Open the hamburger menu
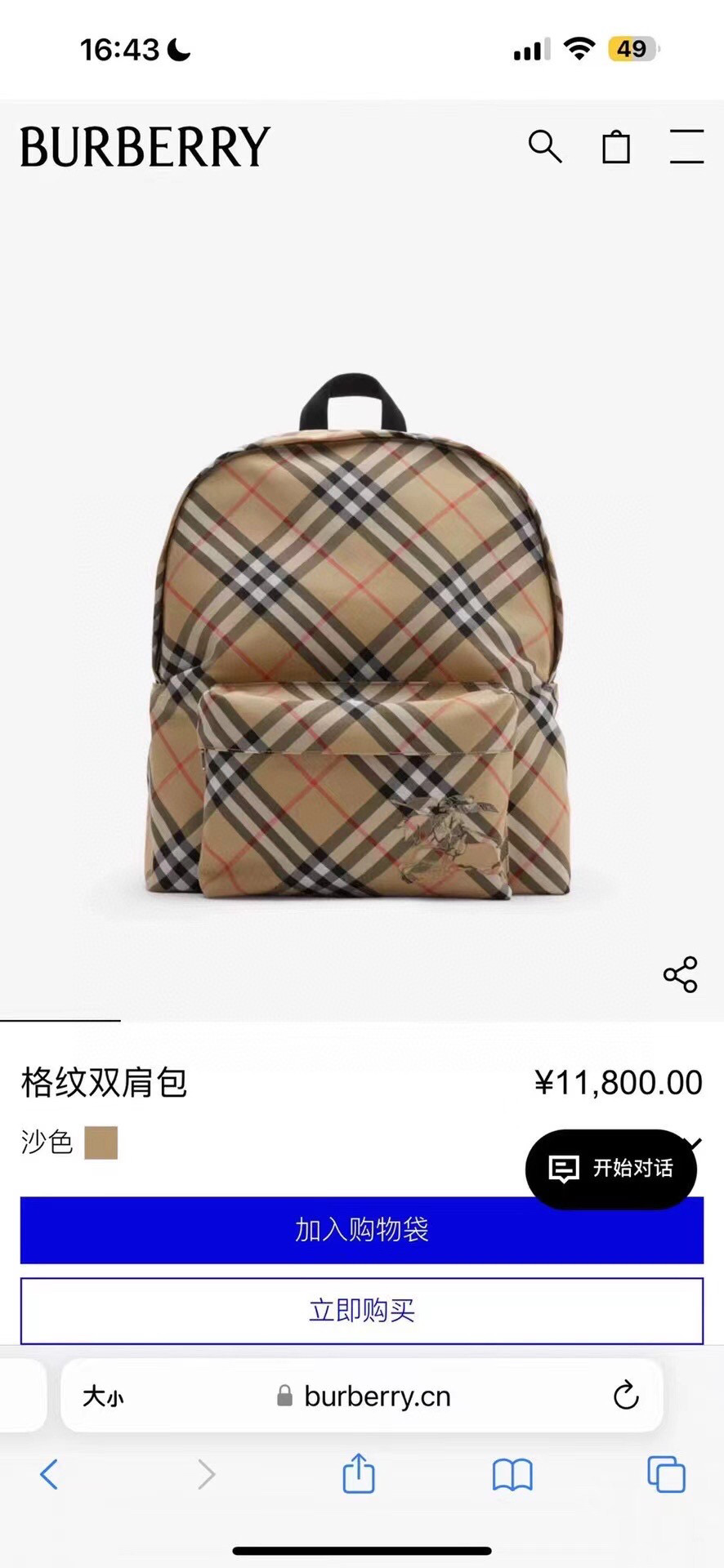Image resolution: width=724 pixels, height=1568 pixels. 686,147
